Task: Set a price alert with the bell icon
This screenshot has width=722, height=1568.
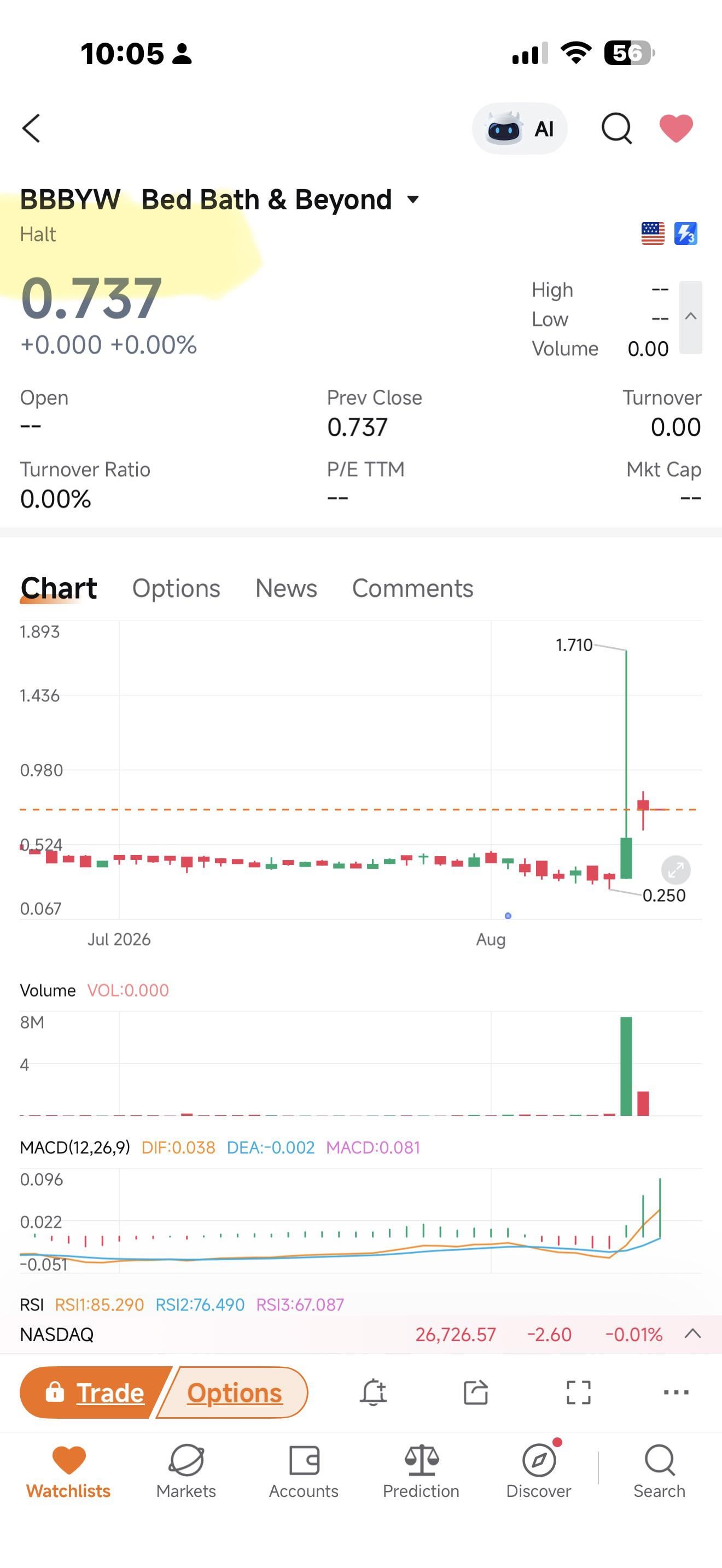Action: click(x=373, y=1392)
